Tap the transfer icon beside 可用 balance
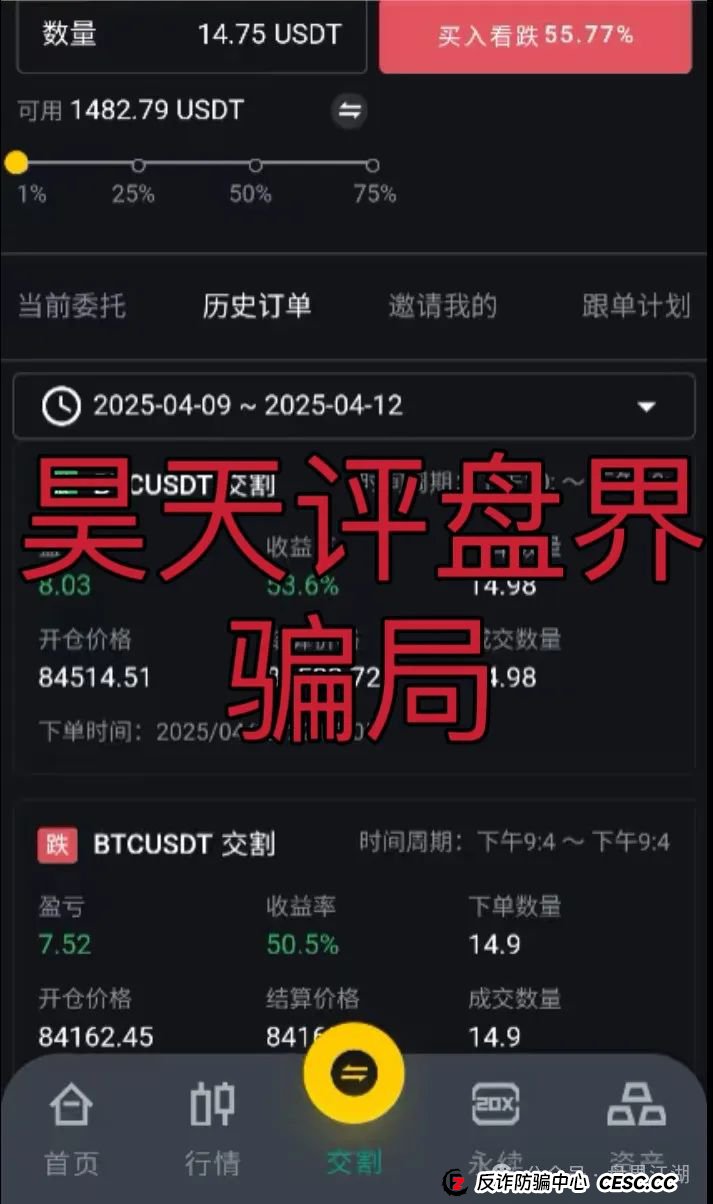 click(x=349, y=110)
